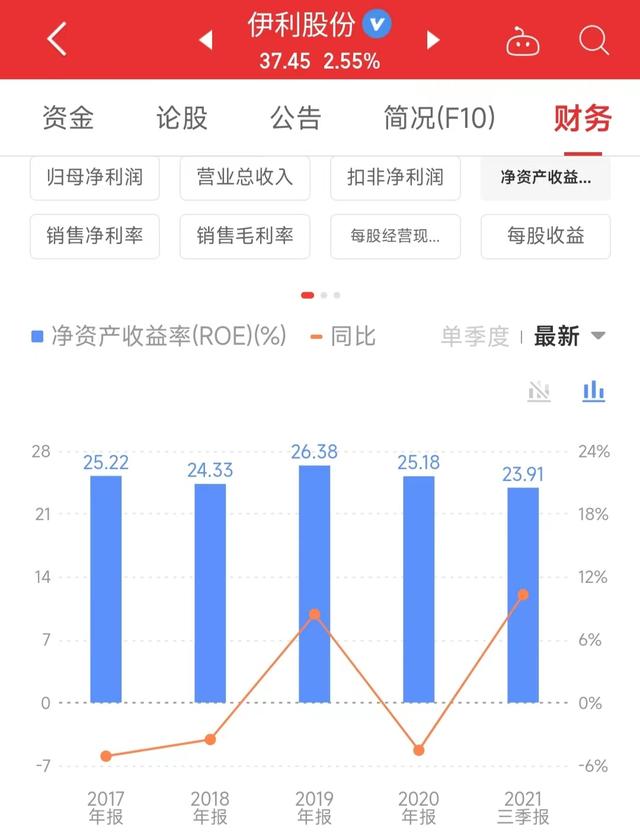Switch to the 资金 tab
This screenshot has height=839, width=640.
[68, 118]
